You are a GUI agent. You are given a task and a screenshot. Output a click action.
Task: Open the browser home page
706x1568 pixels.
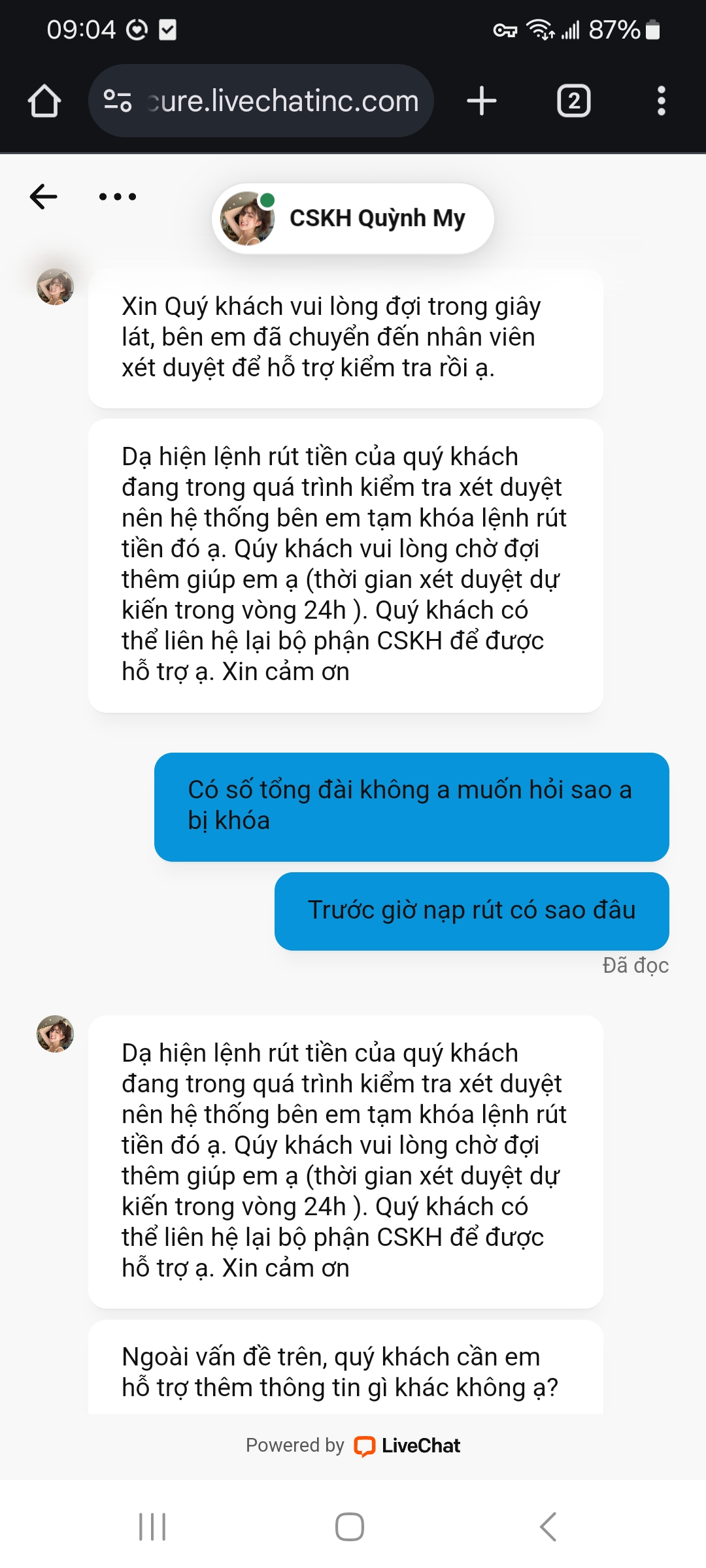coord(44,101)
